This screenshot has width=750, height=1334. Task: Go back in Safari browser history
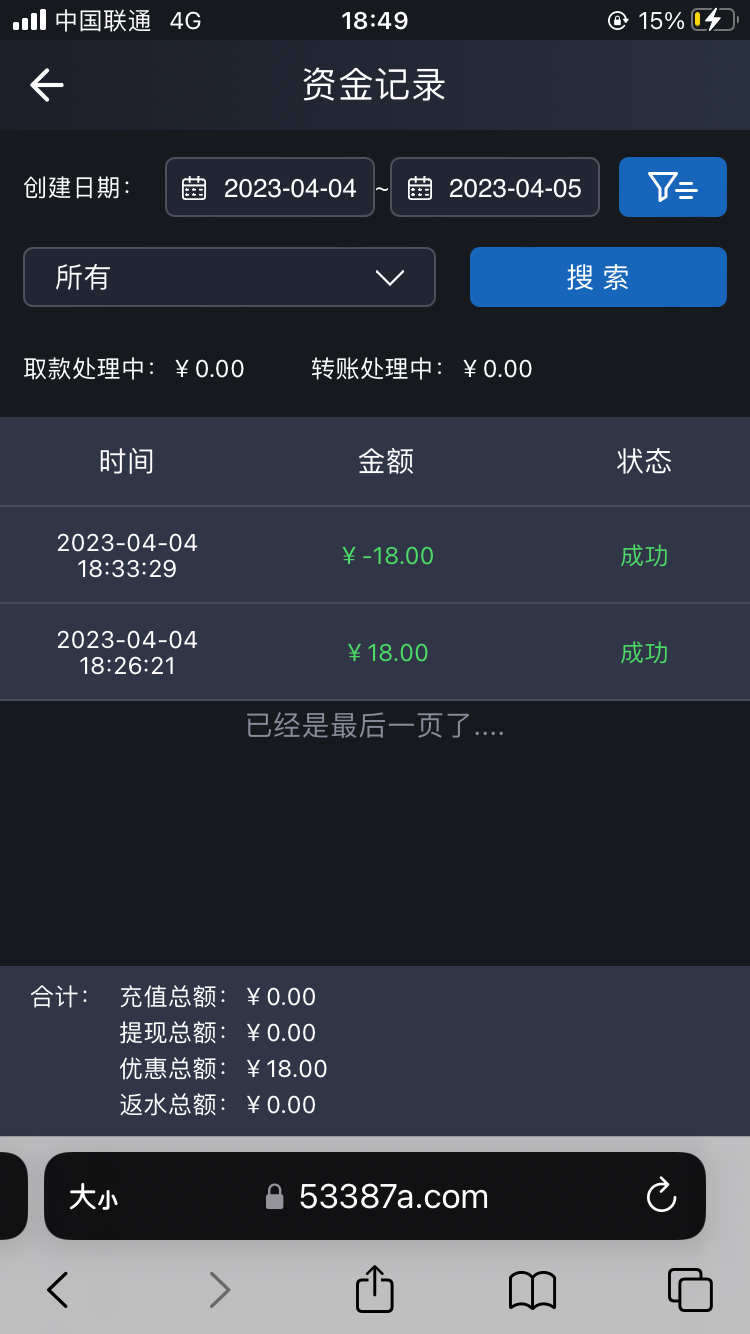(58, 1290)
